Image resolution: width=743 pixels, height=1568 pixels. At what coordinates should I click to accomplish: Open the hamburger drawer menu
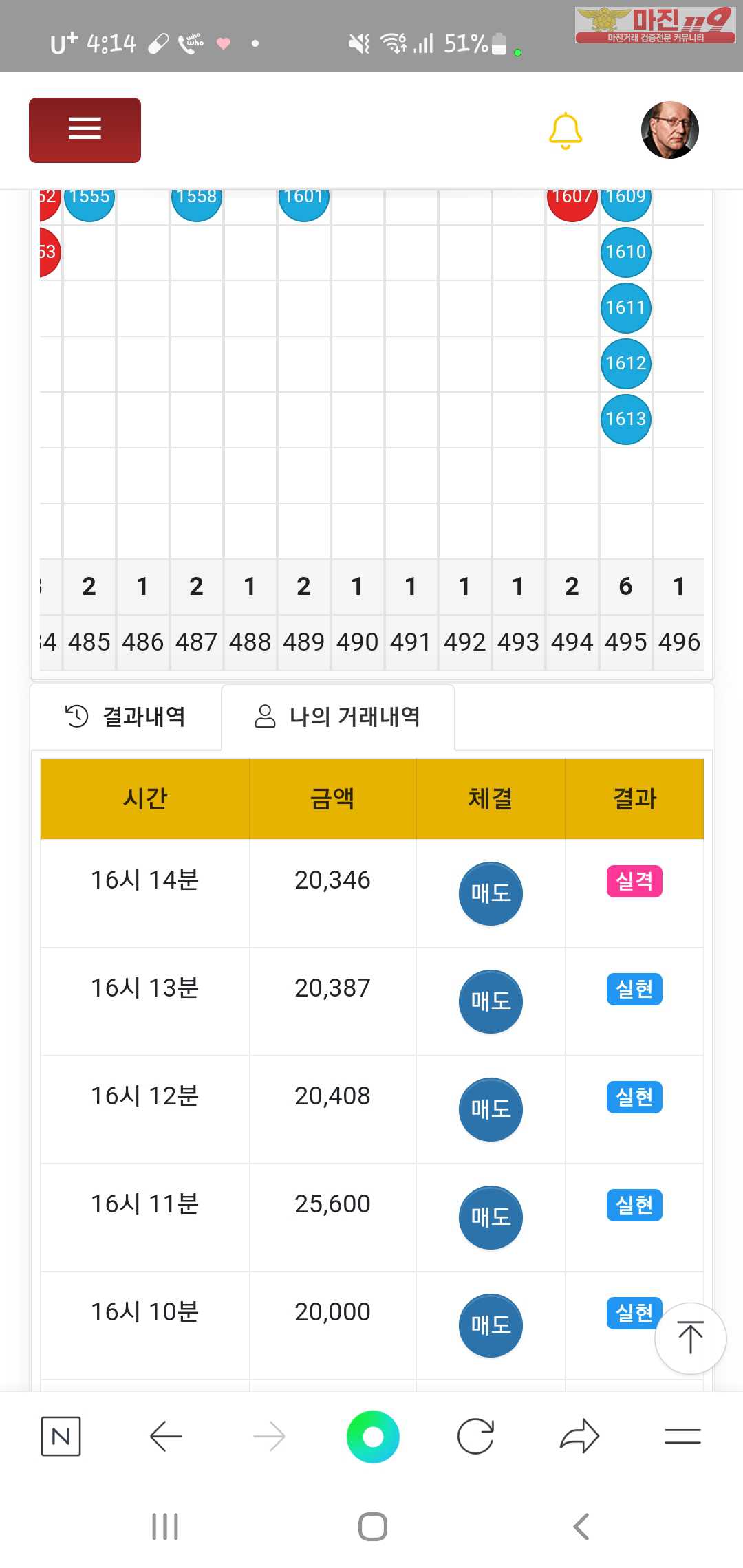click(85, 130)
